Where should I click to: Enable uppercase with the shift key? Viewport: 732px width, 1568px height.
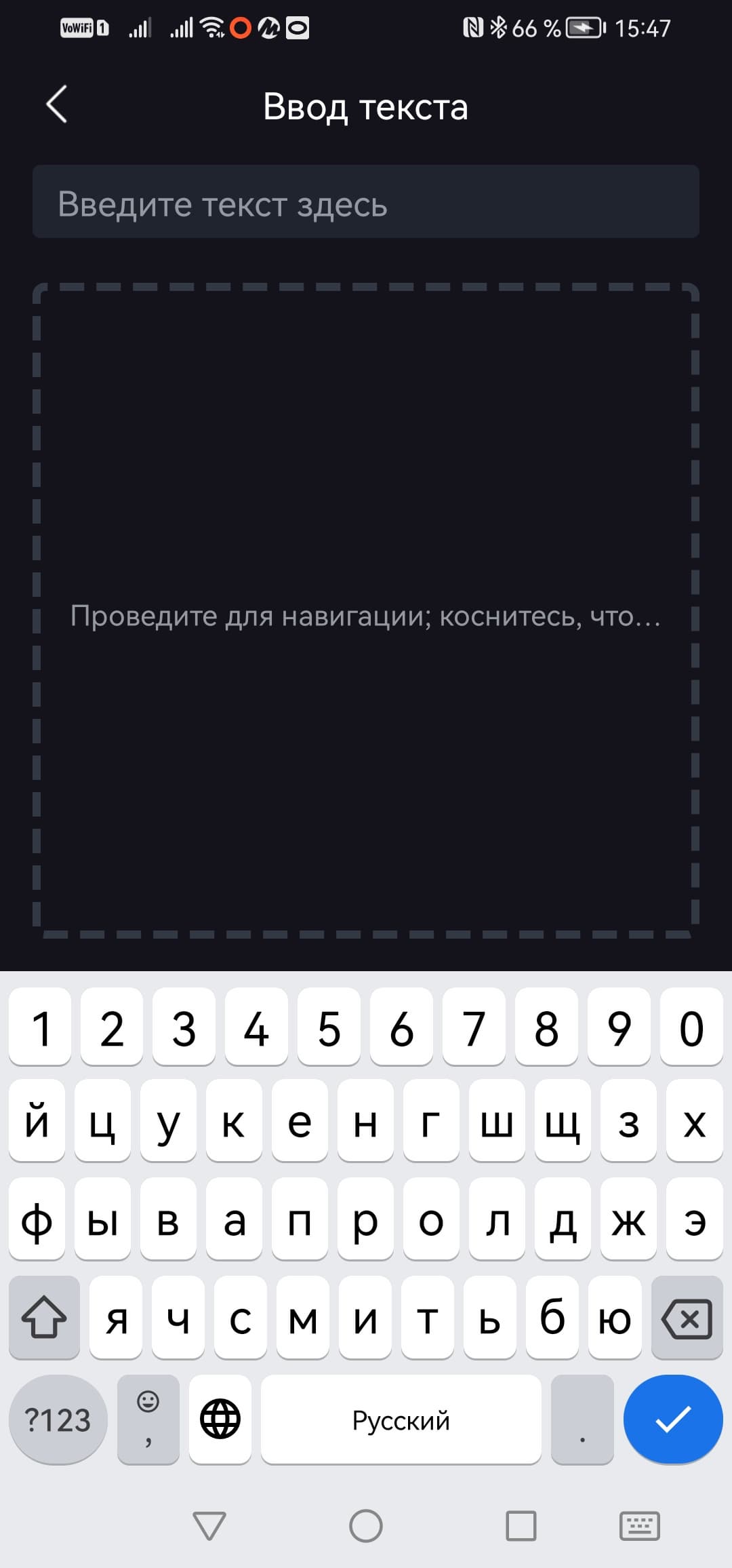coord(44,1318)
